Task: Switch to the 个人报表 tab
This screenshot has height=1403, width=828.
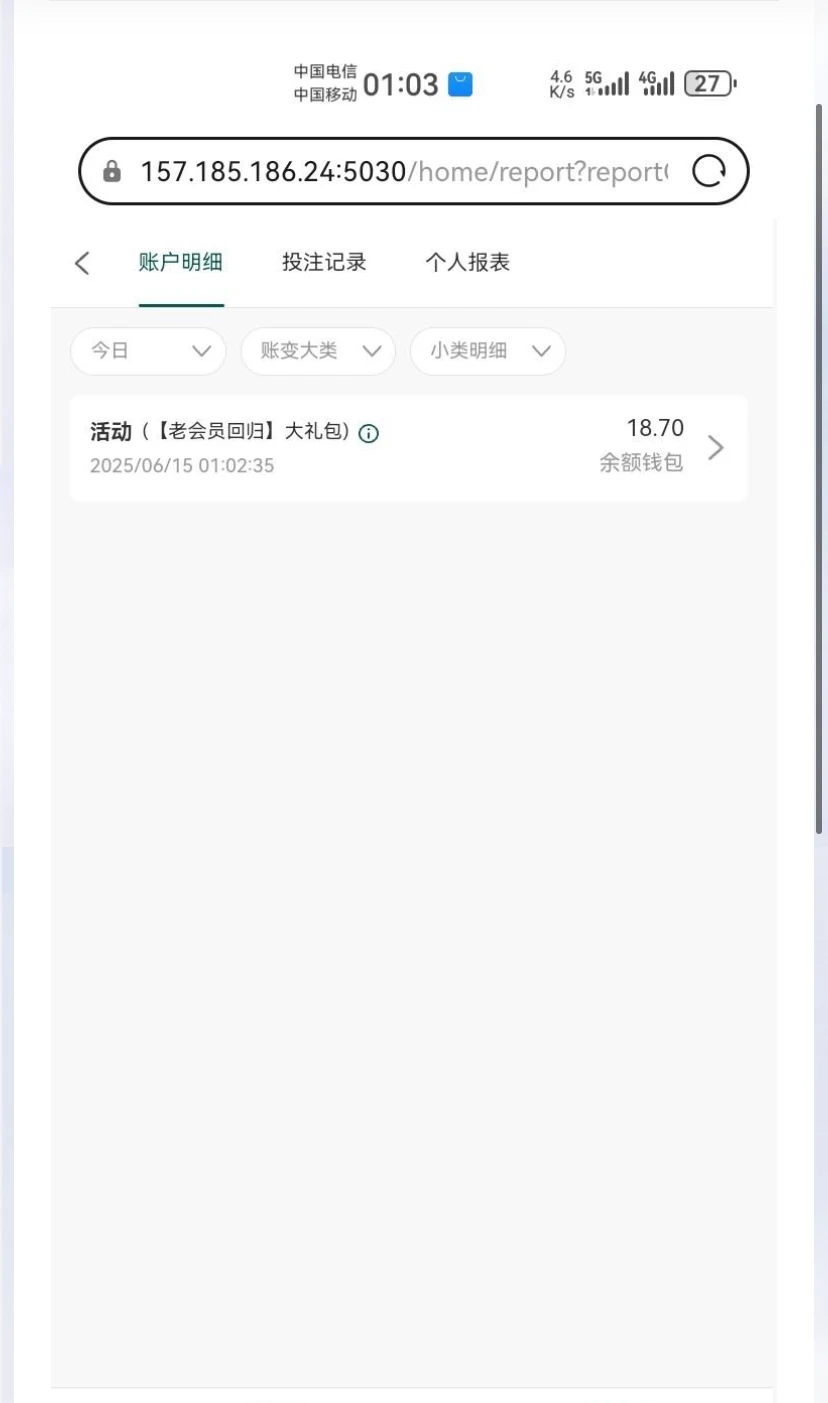Action: [468, 262]
